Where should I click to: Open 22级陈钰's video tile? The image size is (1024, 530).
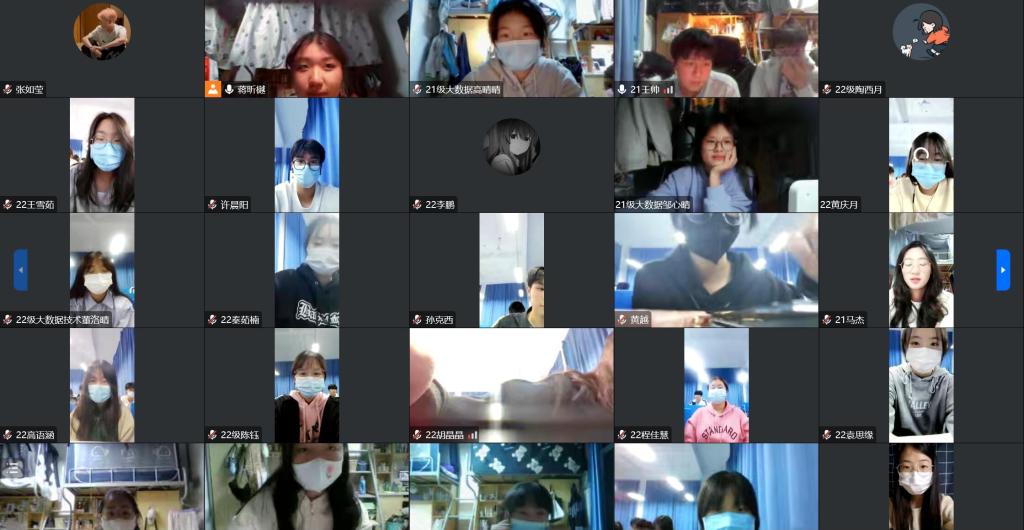(x=307, y=385)
